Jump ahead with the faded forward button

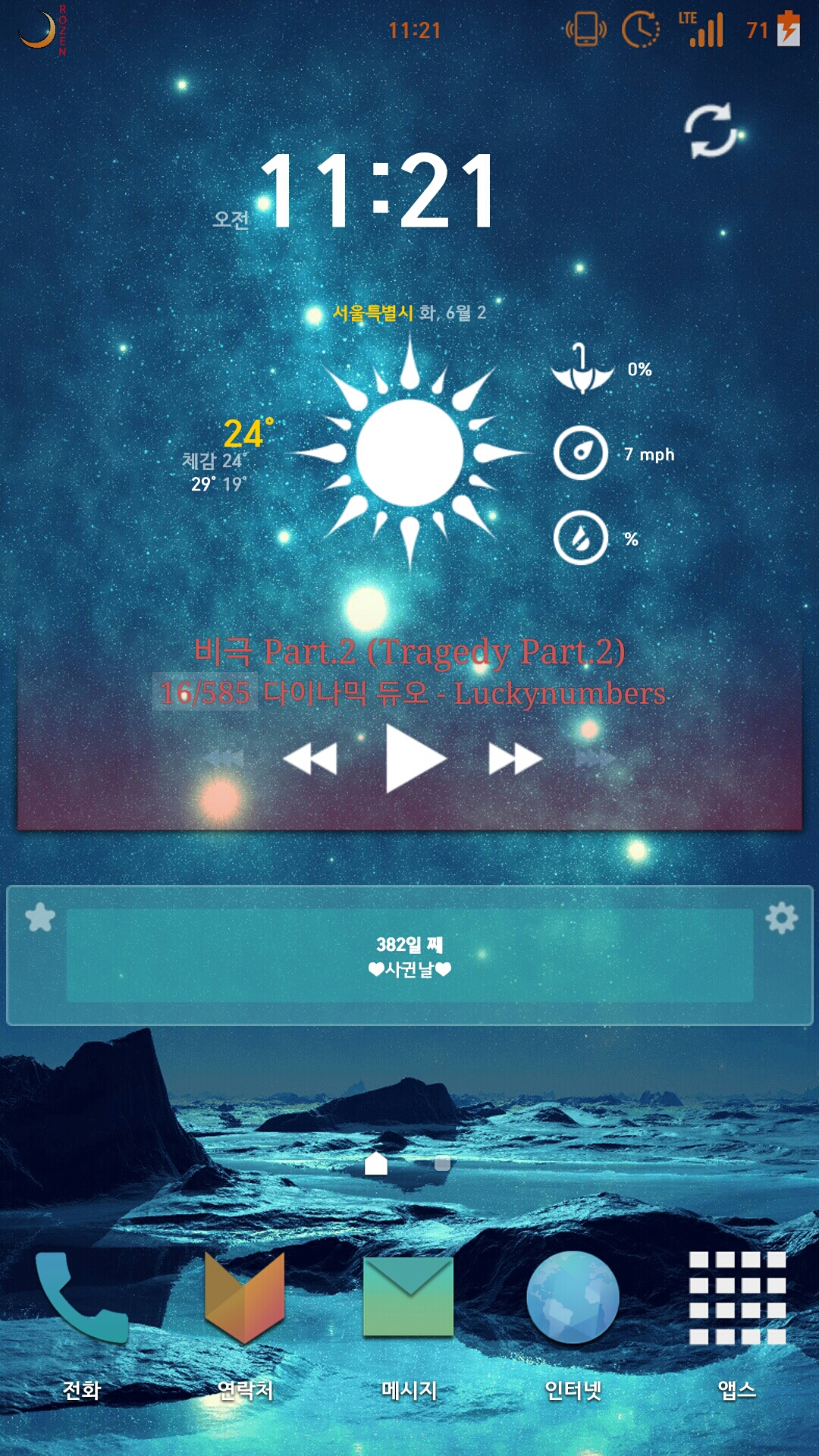(595, 758)
